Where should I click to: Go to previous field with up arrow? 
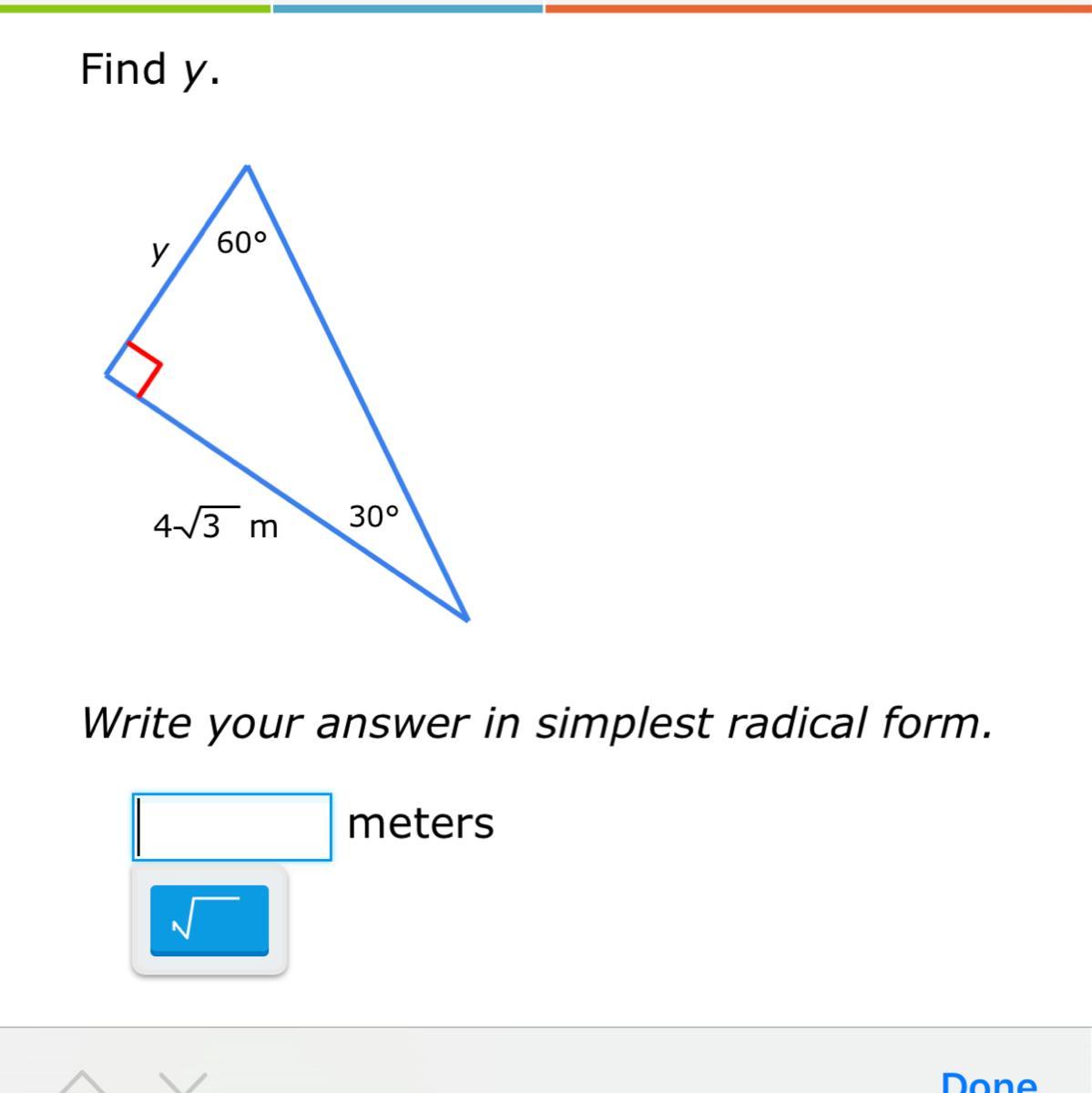pyautogui.click(x=83, y=1082)
